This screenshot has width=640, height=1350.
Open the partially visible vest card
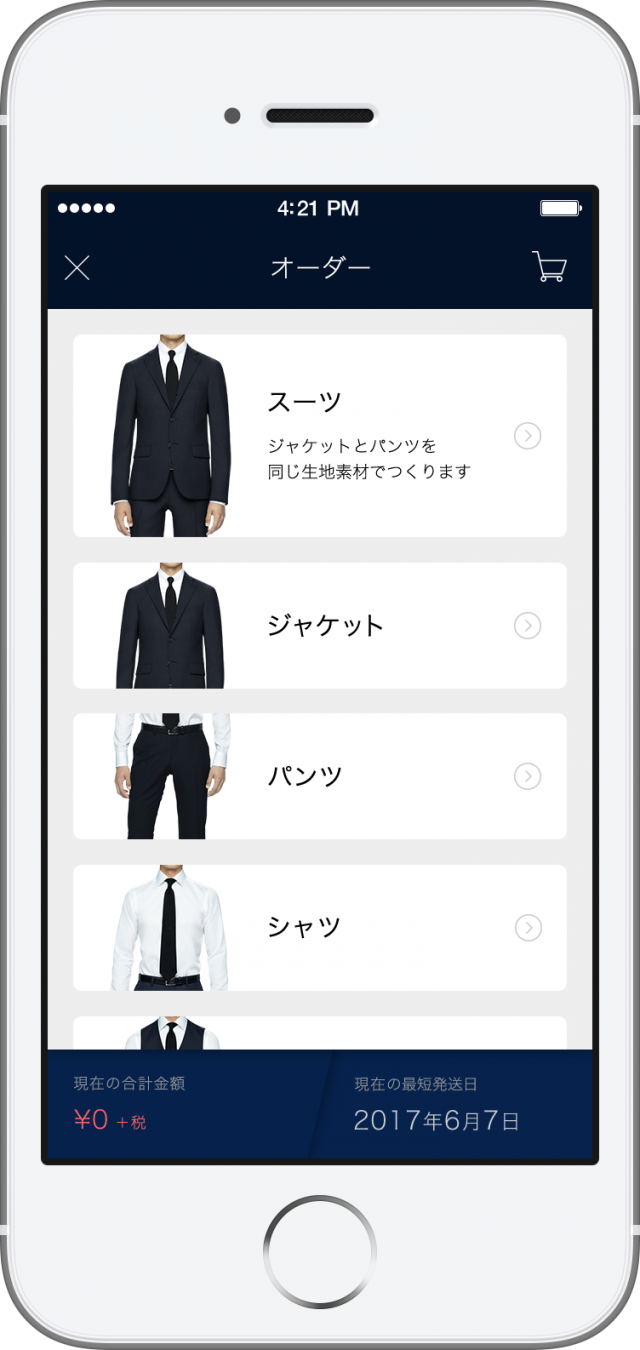(x=320, y=1033)
